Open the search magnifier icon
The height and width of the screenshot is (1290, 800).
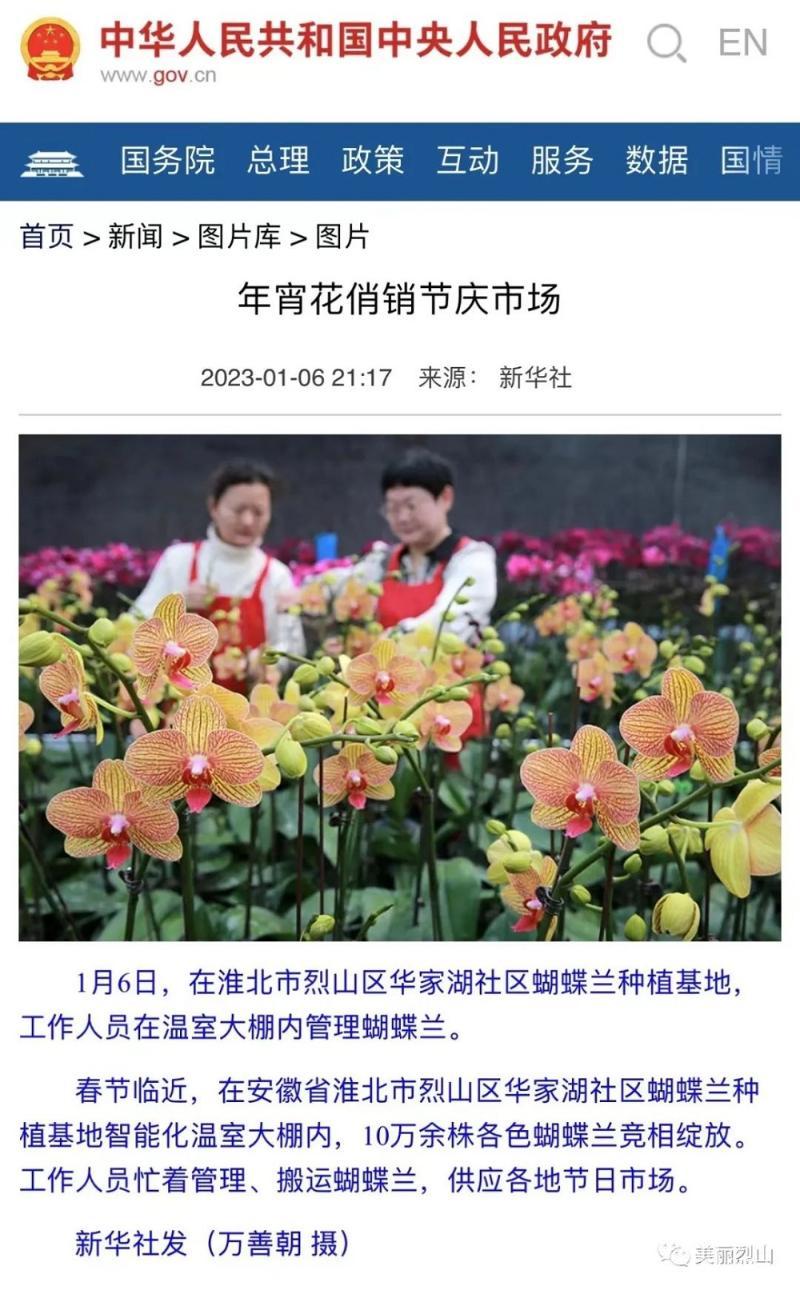tap(666, 44)
